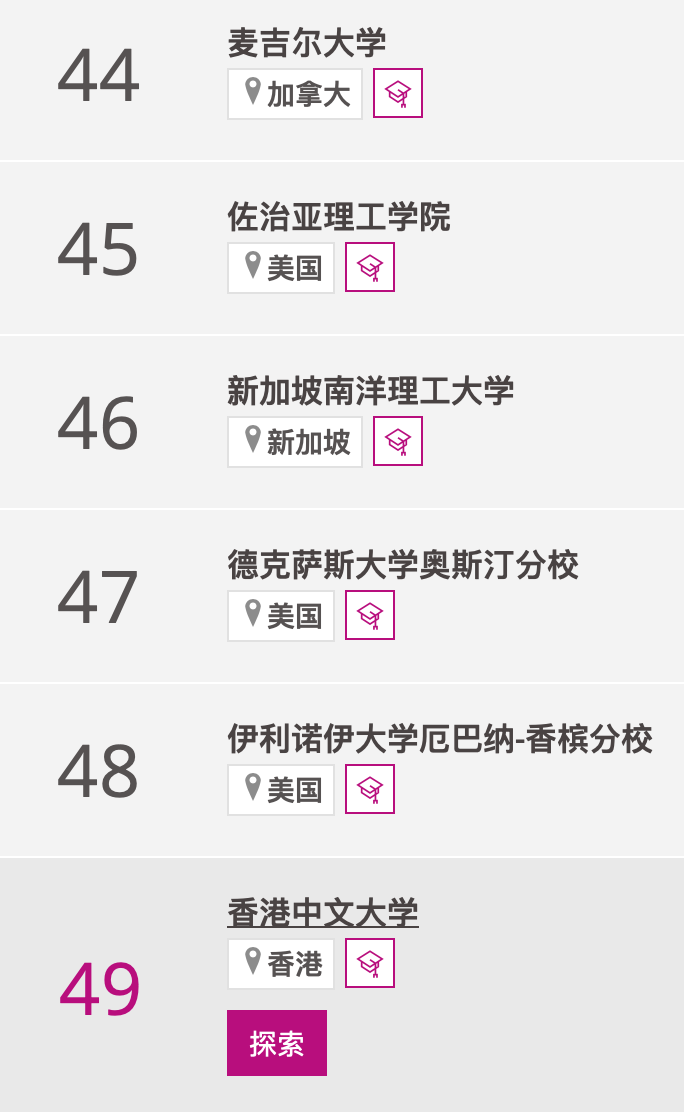Tap the 探索 button under 香港中文大学
The width and height of the screenshot is (684, 1112).
(277, 1042)
